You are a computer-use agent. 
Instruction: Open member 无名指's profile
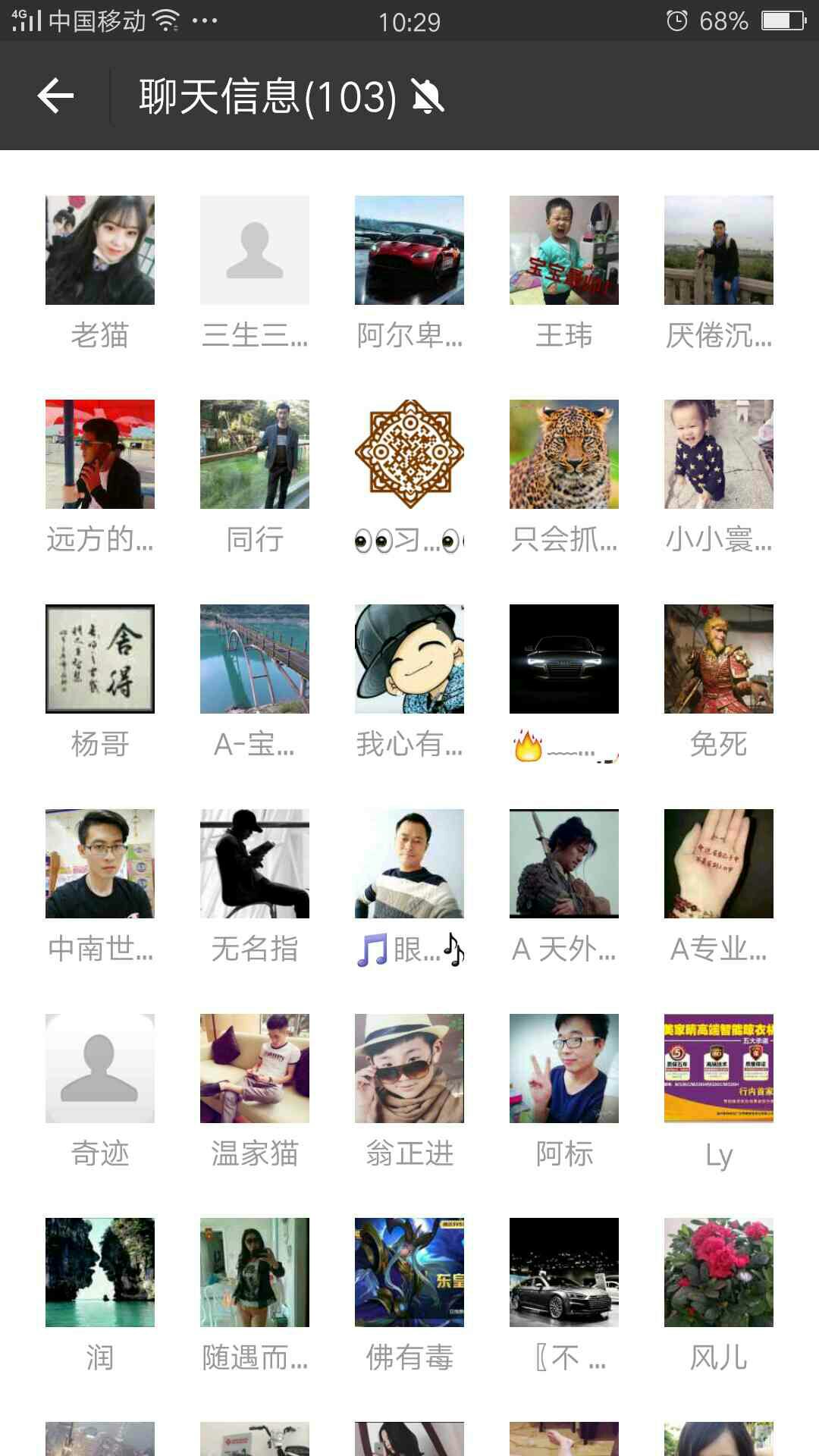pyautogui.click(x=254, y=864)
